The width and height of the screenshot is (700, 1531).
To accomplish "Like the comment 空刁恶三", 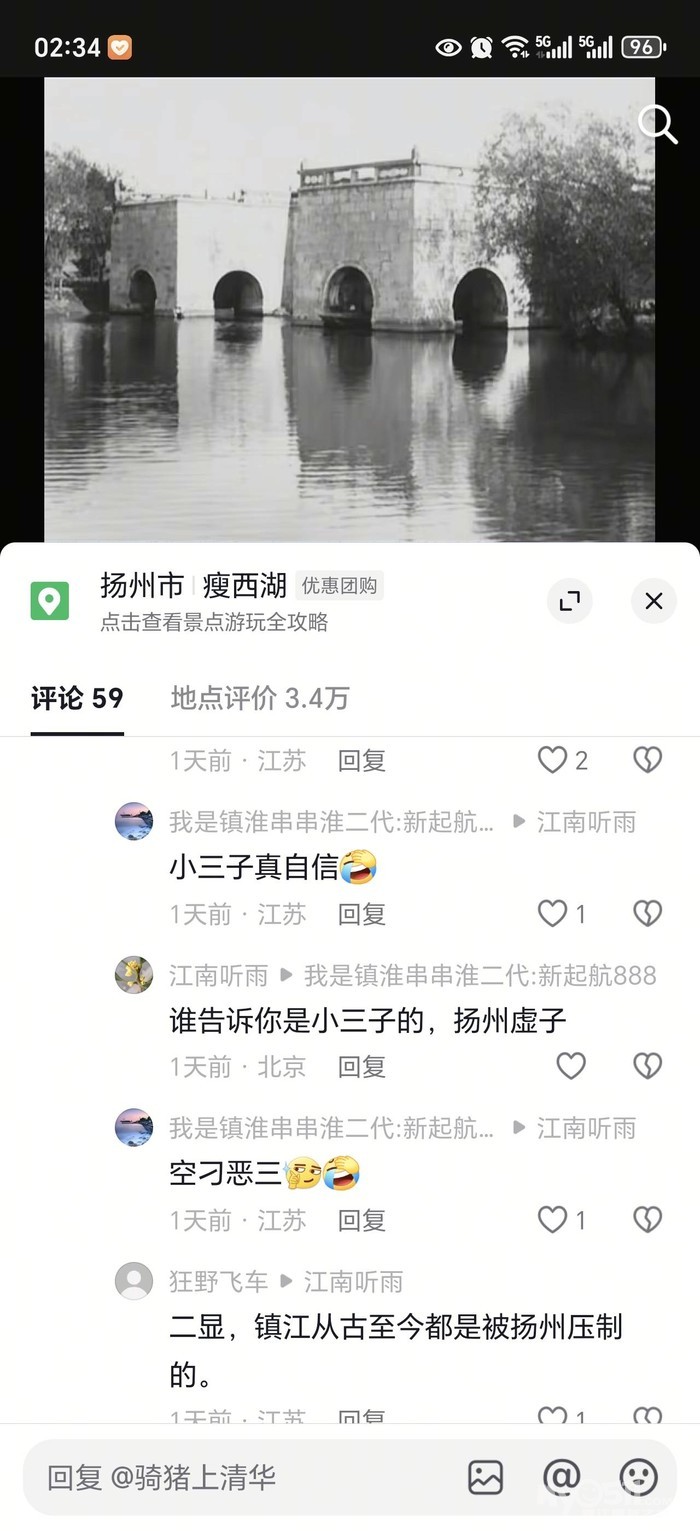I will tap(553, 1219).
